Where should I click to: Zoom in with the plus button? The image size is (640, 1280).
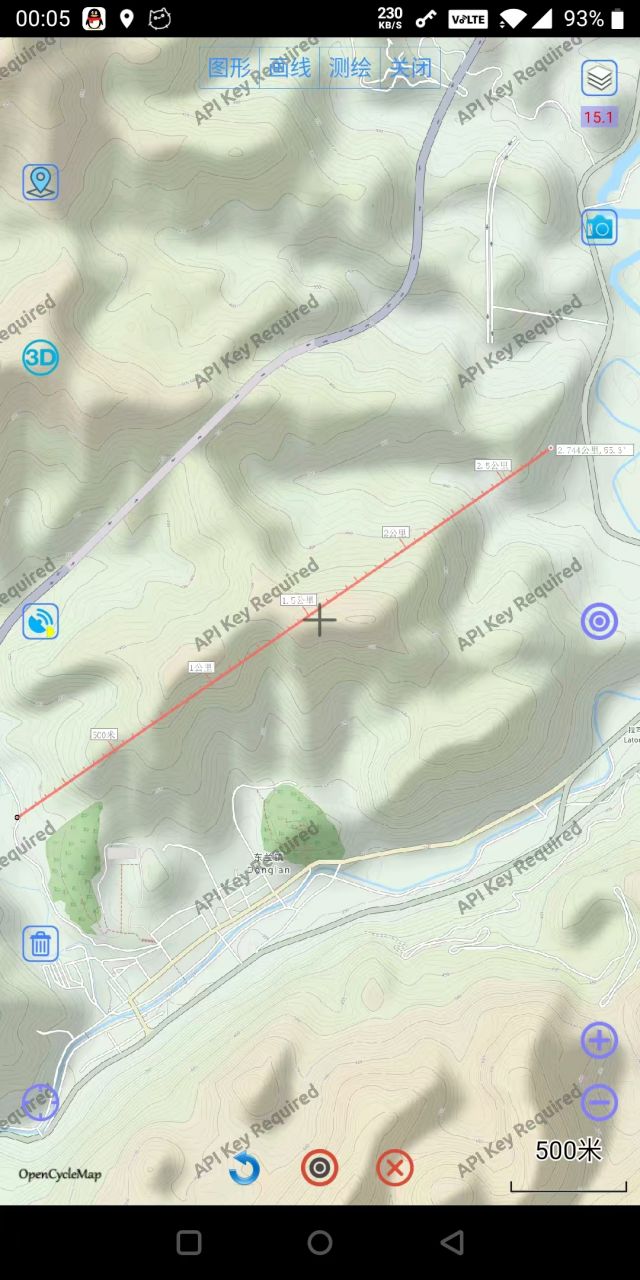[599, 1041]
